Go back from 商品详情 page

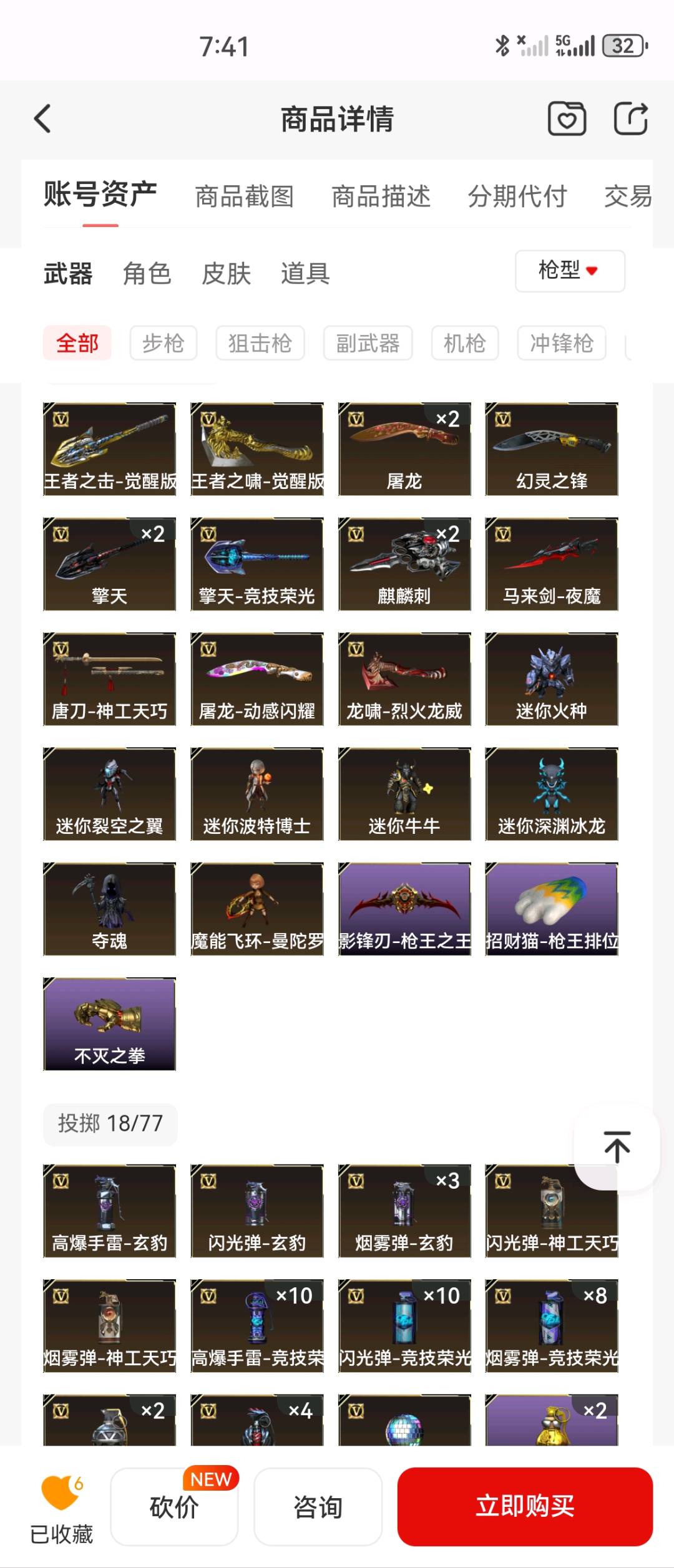click(x=42, y=119)
